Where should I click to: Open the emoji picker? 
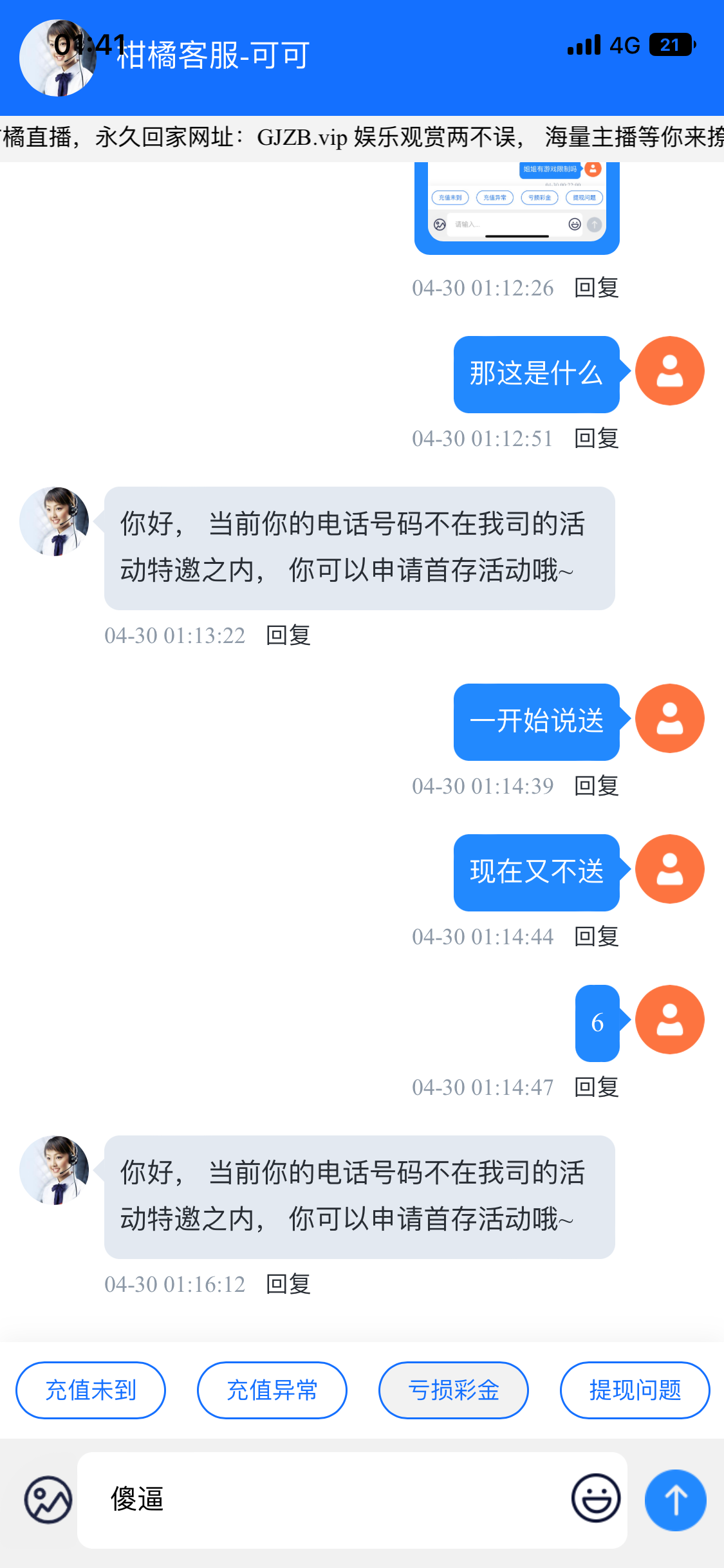click(595, 1498)
